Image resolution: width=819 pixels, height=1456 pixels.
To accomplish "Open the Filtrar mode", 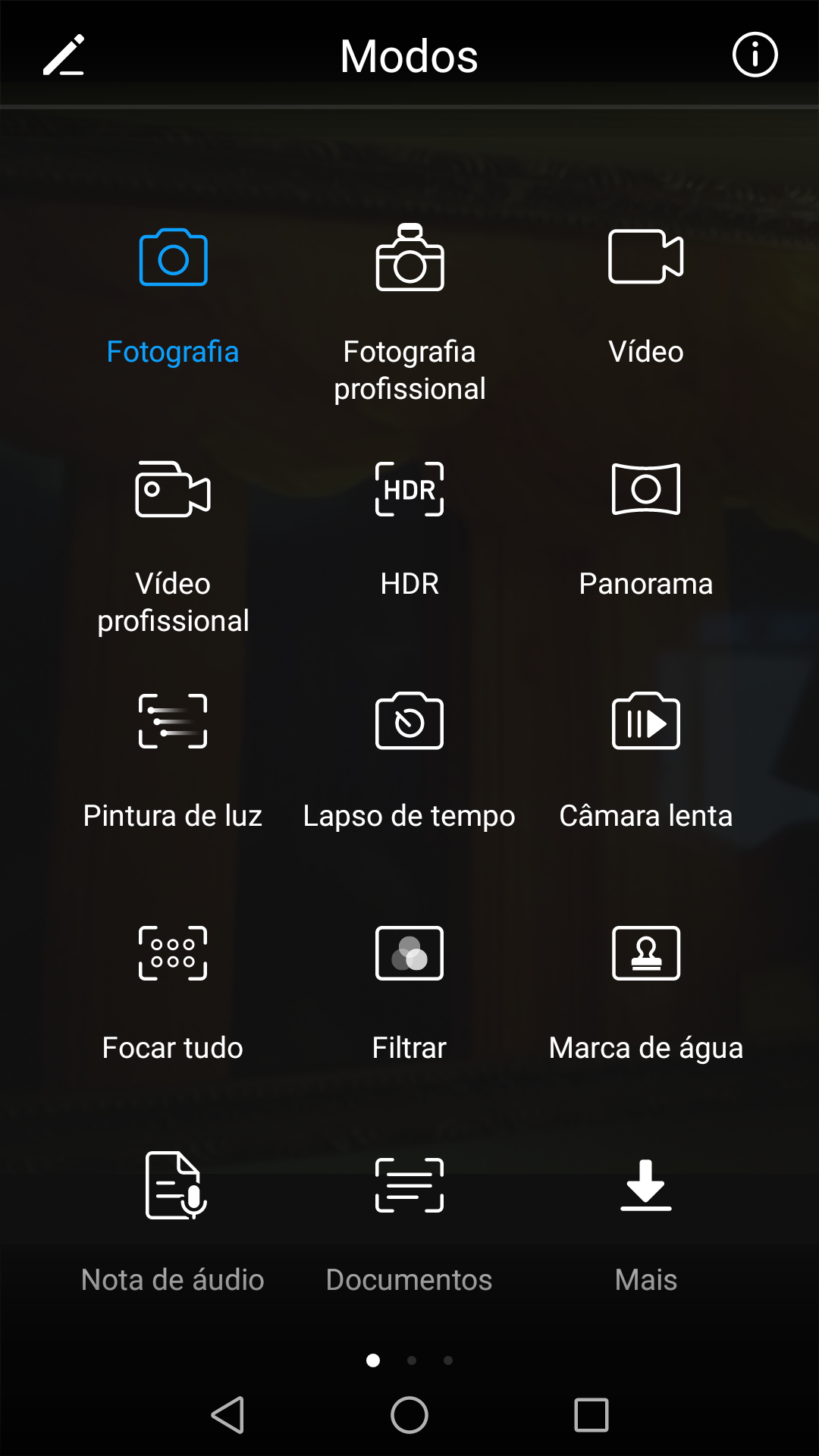I will pyautogui.click(x=409, y=954).
